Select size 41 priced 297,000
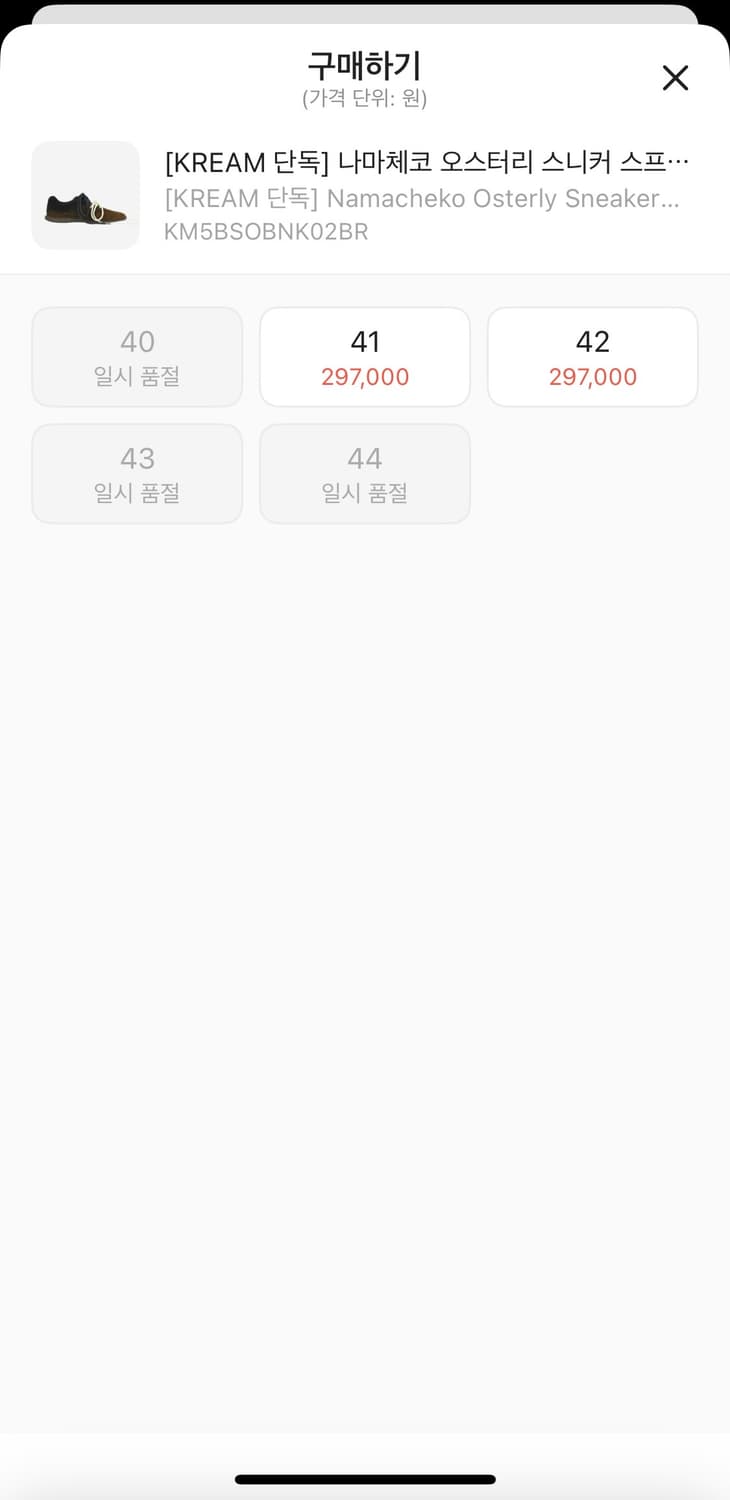Image resolution: width=730 pixels, height=1500 pixels. 364,356
